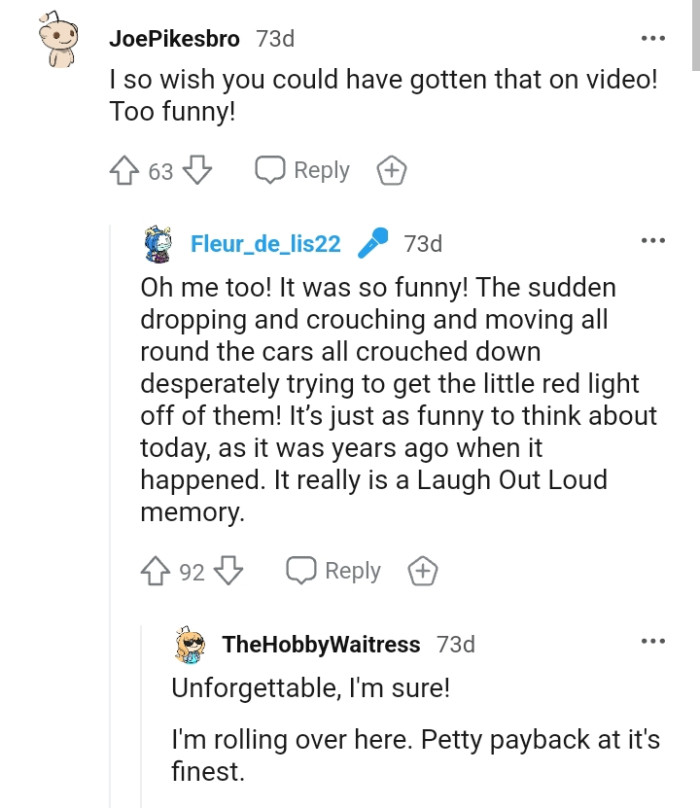Give an award to Fleur_de_lis22's comment
Viewport: 700px width, 808px height.
tap(423, 572)
